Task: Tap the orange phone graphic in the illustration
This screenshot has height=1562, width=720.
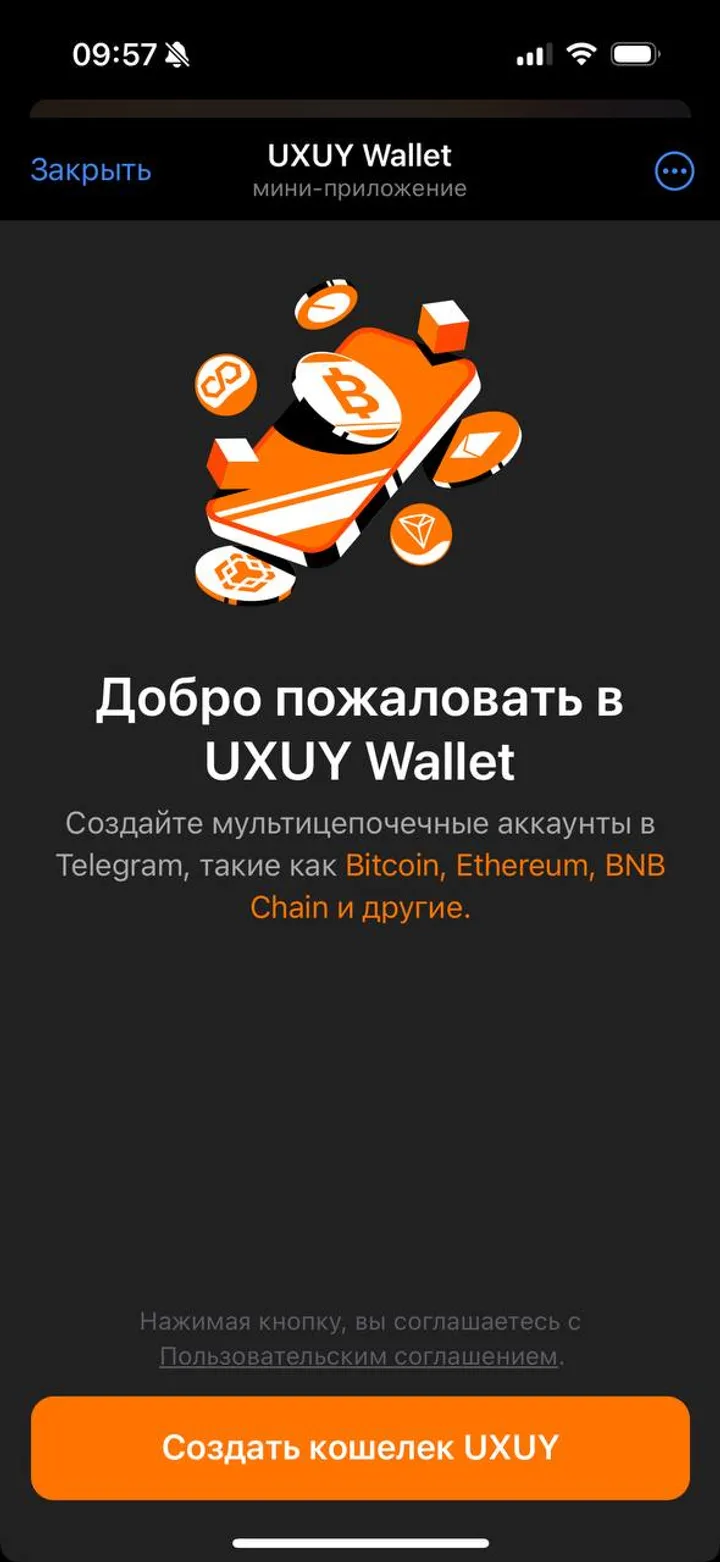Action: click(330, 470)
